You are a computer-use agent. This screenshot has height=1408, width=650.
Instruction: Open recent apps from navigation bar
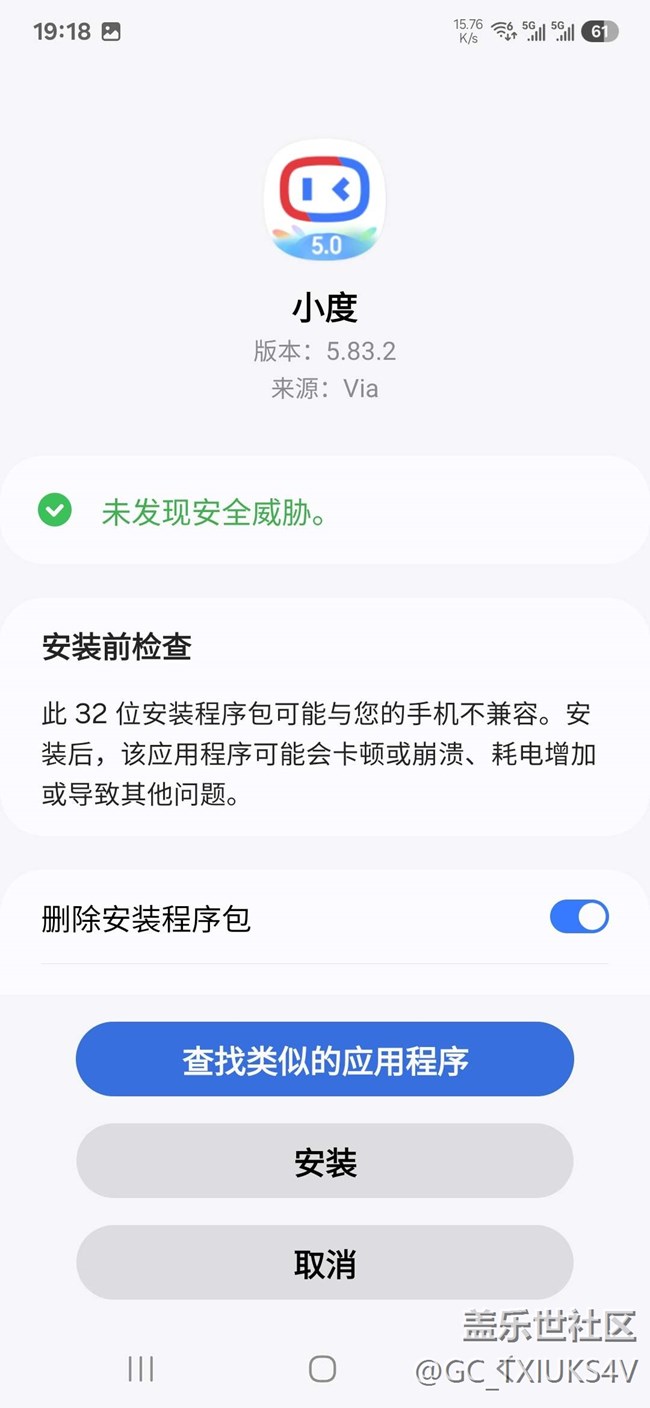pyautogui.click(x=141, y=1369)
